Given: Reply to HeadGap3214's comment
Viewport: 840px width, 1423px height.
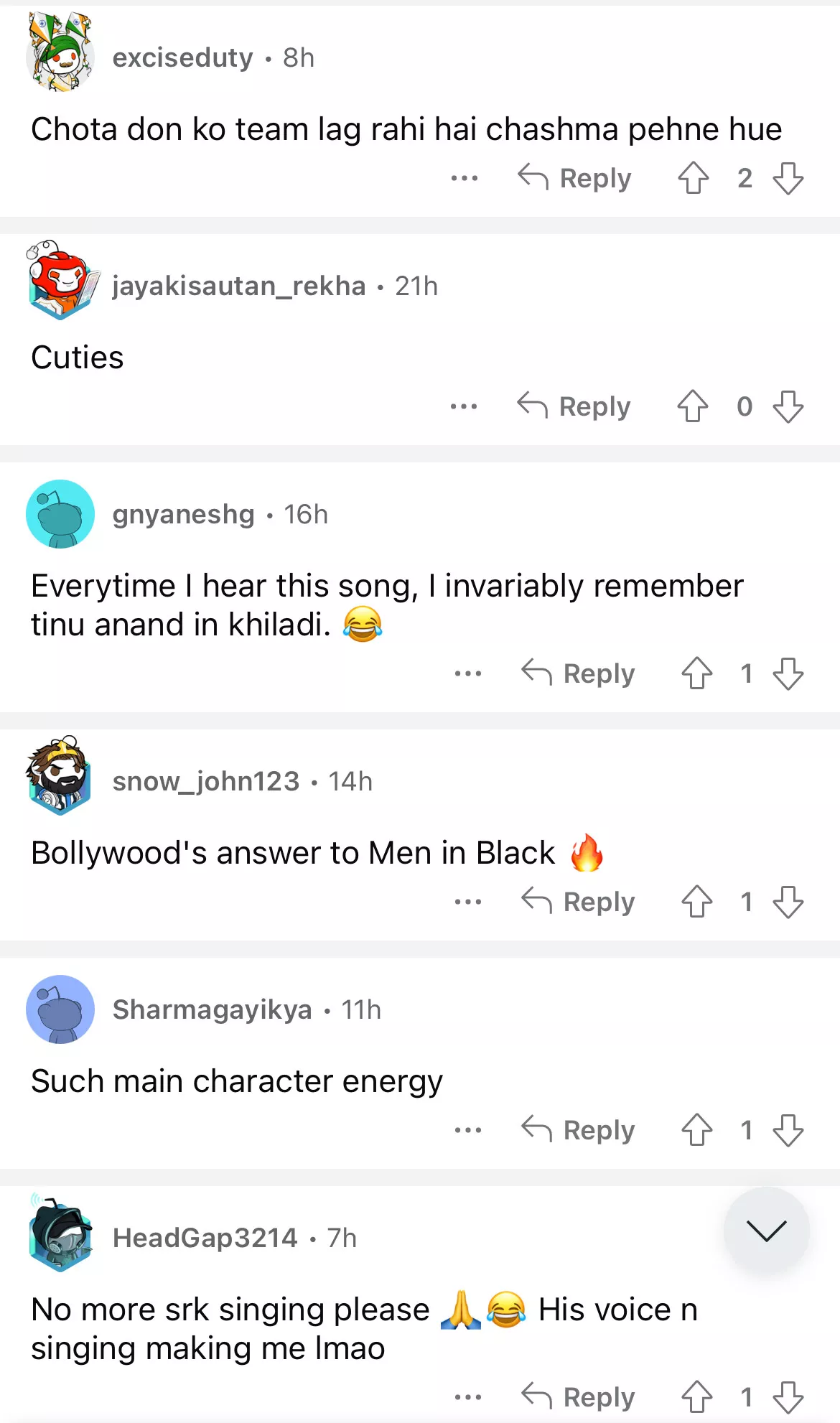Looking at the screenshot, I should pyautogui.click(x=579, y=1397).
